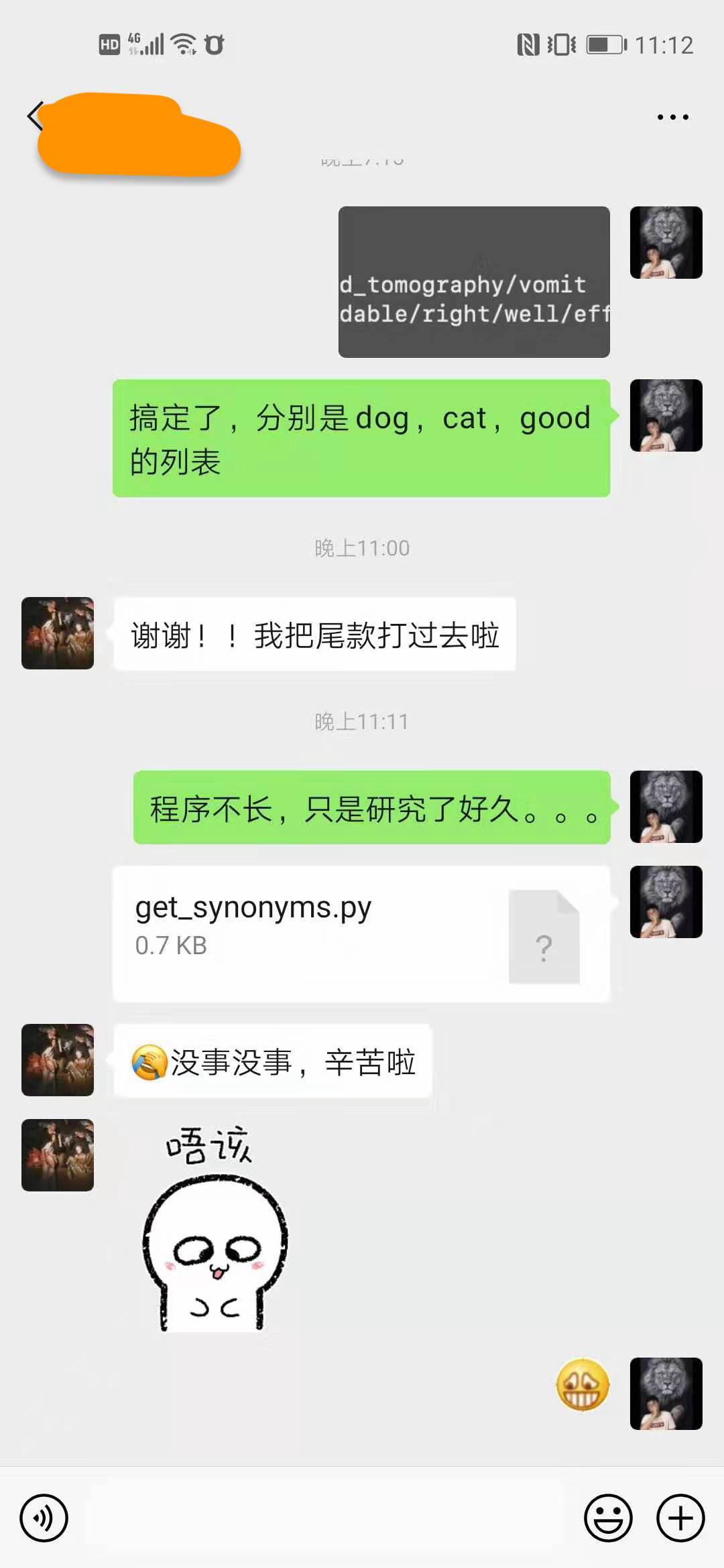The width and height of the screenshot is (724, 1568).
Task: Open the three-dot chat info menu
Action: [672, 117]
